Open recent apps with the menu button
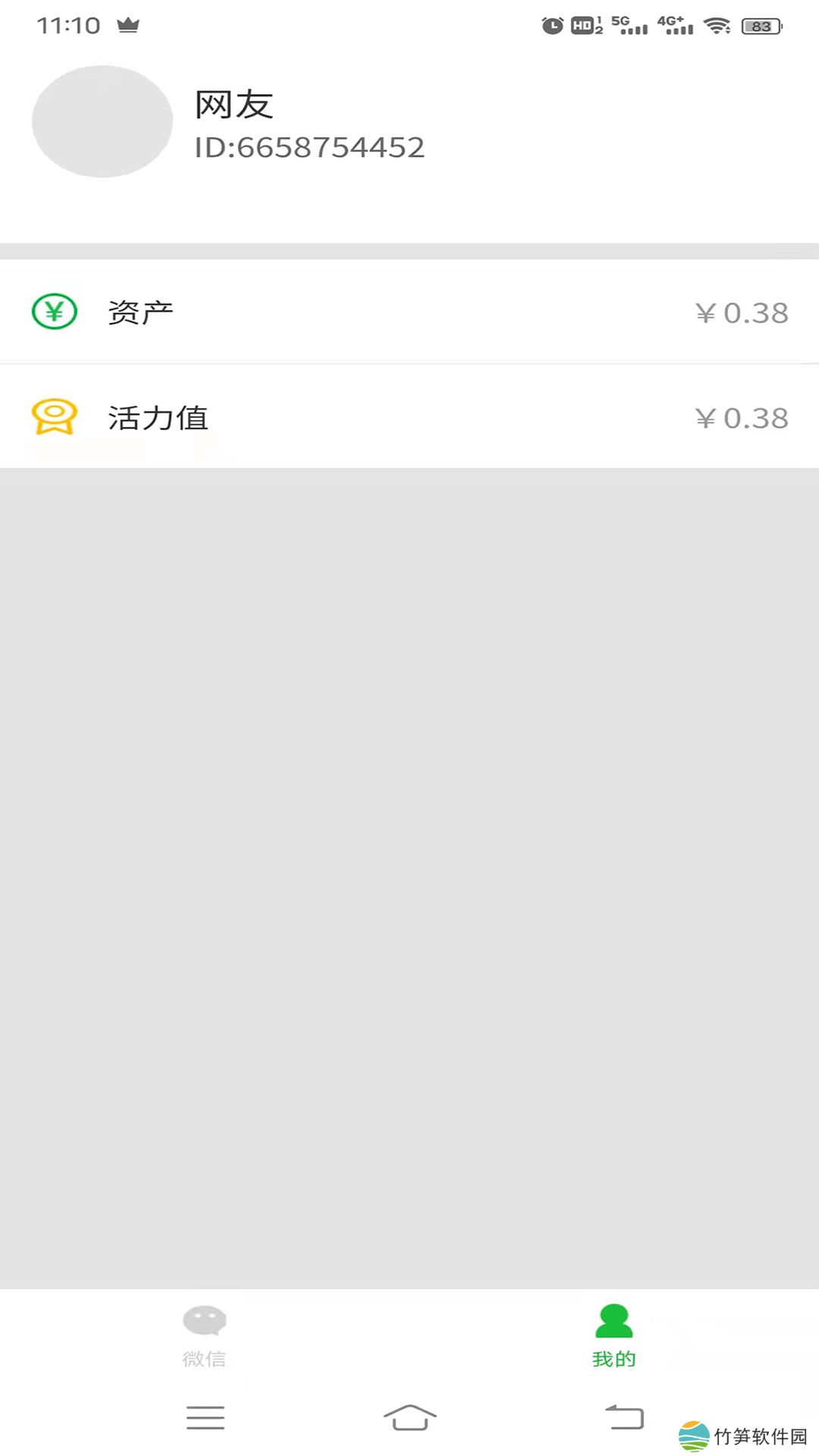This screenshot has width=819, height=1456. [x=205, y=1417]
